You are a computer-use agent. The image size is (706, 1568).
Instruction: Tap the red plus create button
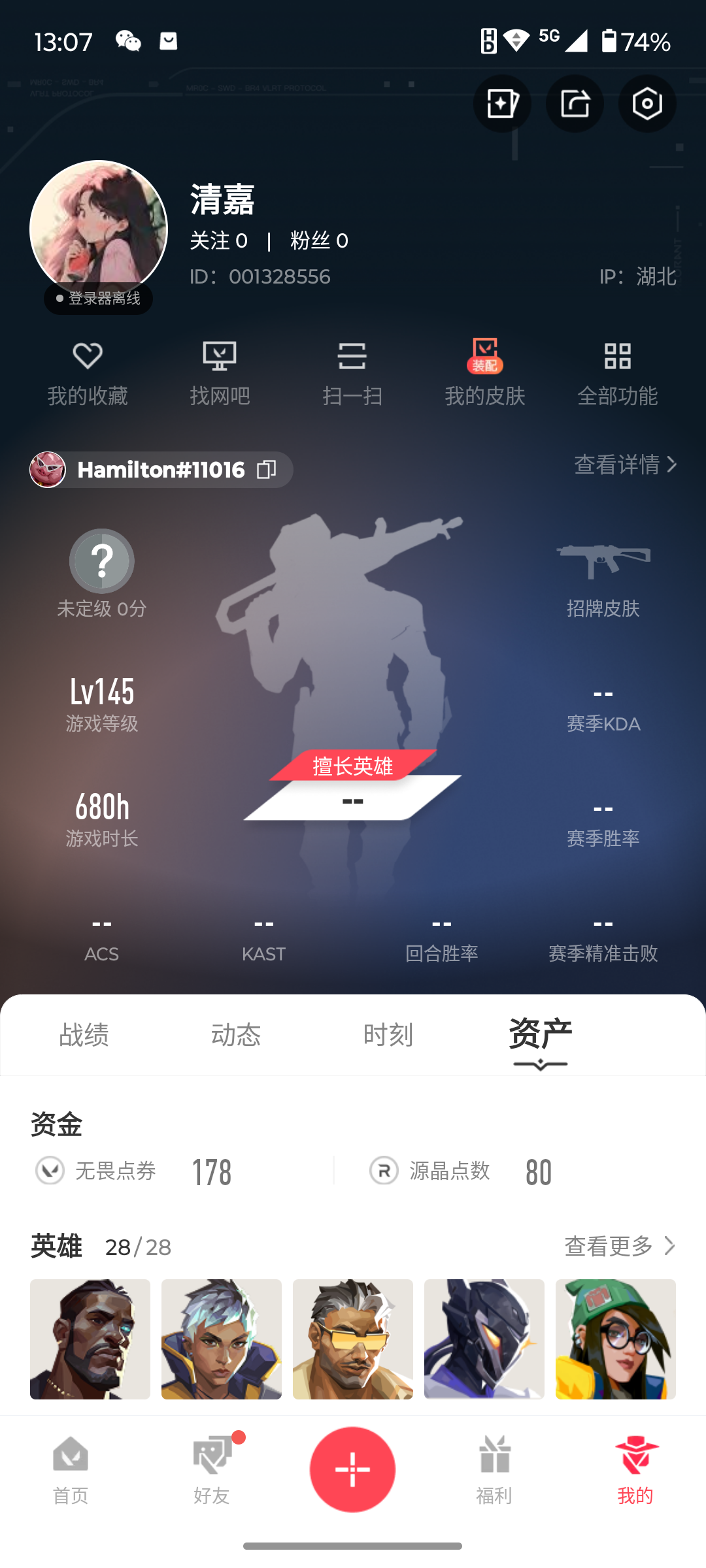pyautogui.click(x=352, y=1469)
